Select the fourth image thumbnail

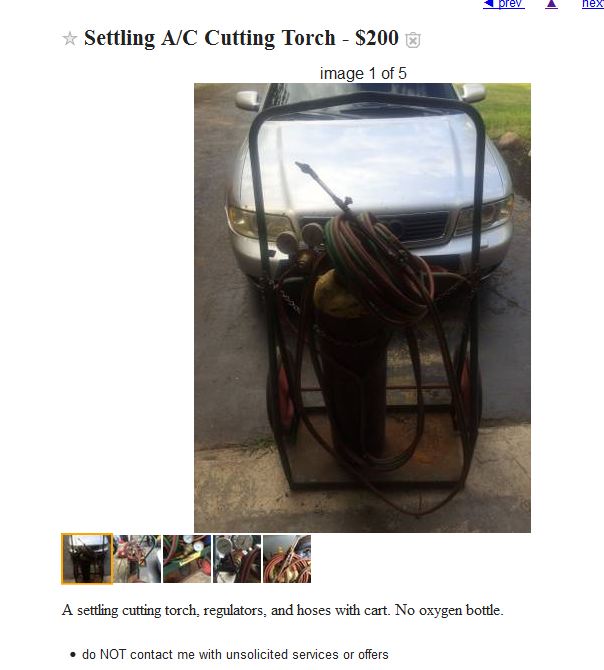[237, 559]
